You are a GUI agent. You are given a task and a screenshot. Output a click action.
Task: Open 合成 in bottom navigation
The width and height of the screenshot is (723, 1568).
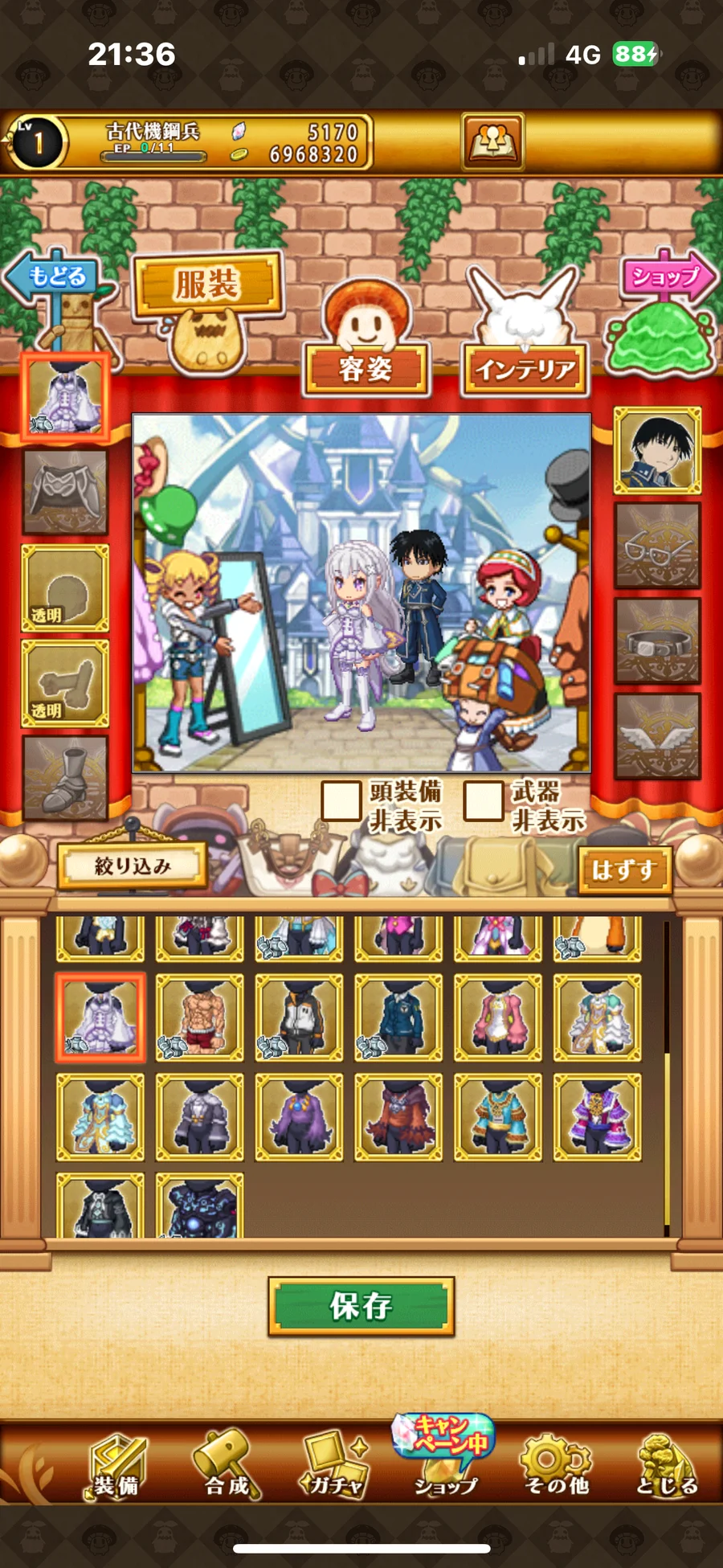tap(227, 1467)
